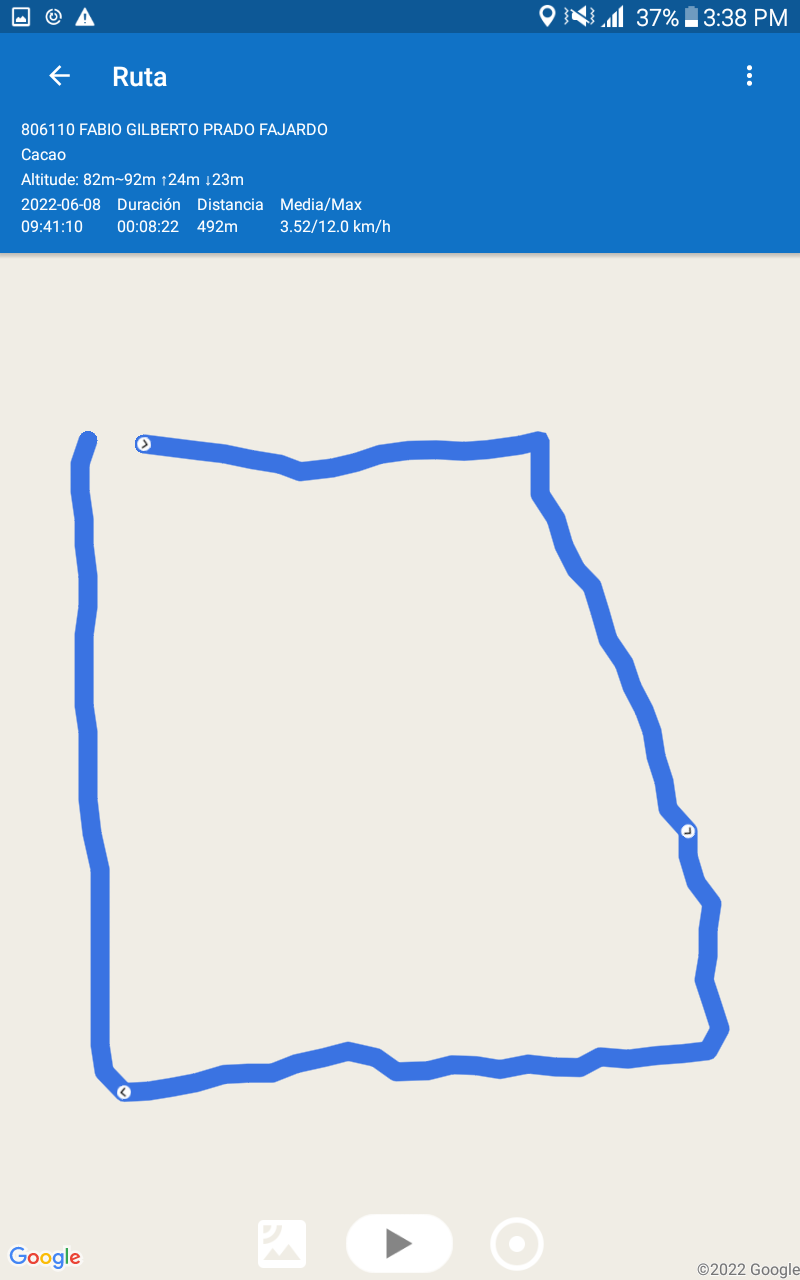The image size is (800, 1280).
Task: Tap the center-on-location target button
Action: 517,1244
